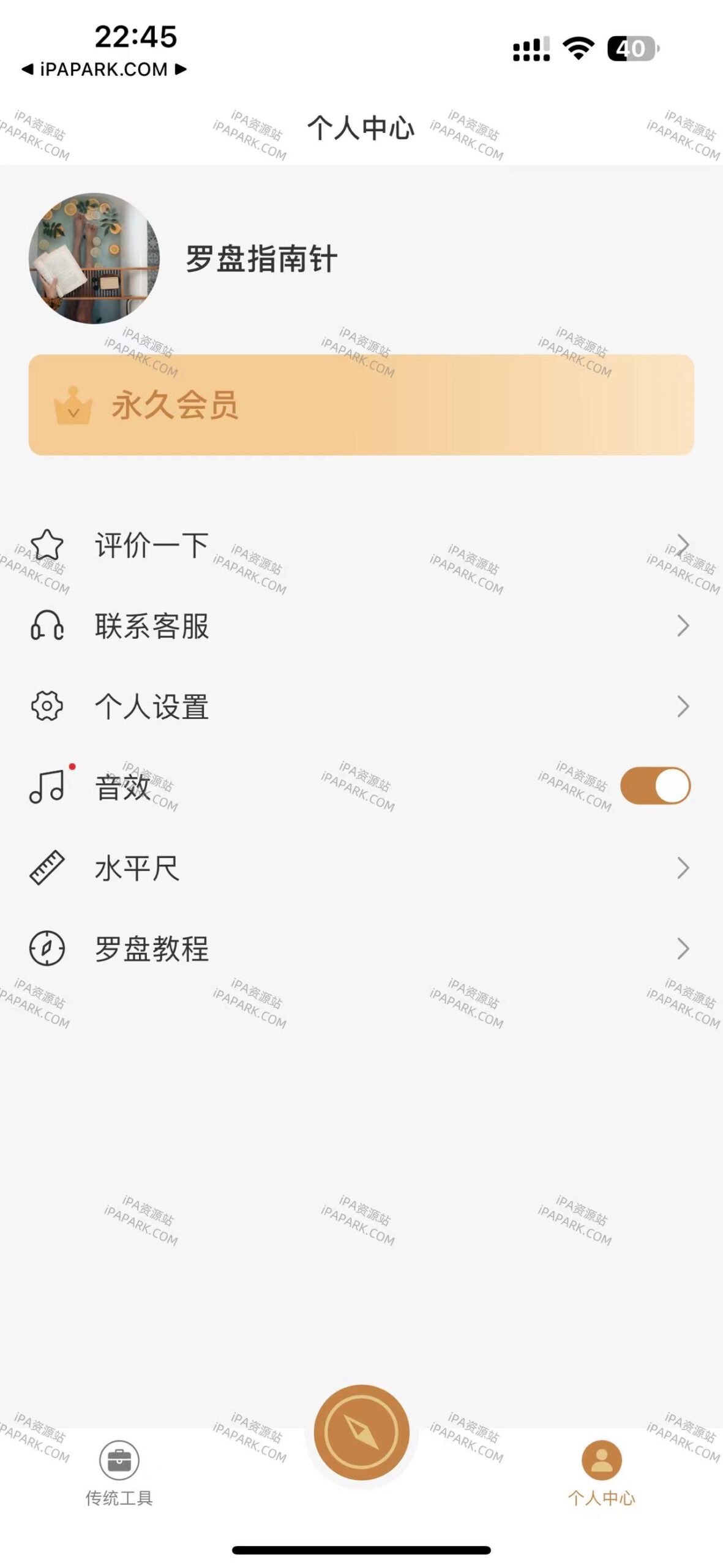
Task: Expand 评价一下 via its chevron arrow
Action: (684, 544)
